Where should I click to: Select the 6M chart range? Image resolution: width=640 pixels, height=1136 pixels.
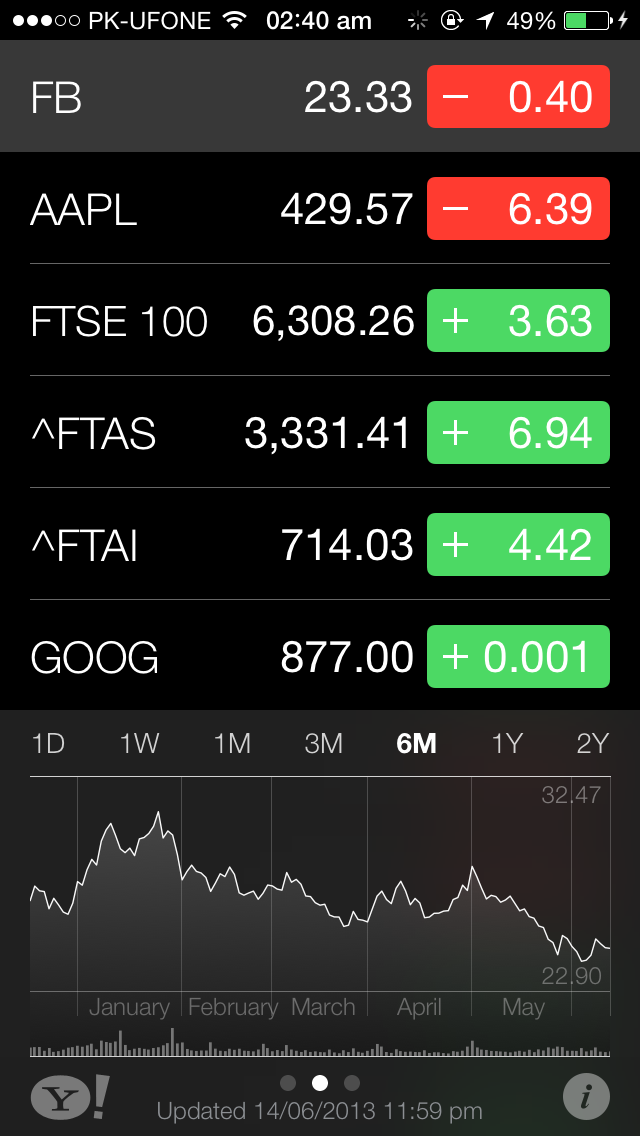click(416, 743)
